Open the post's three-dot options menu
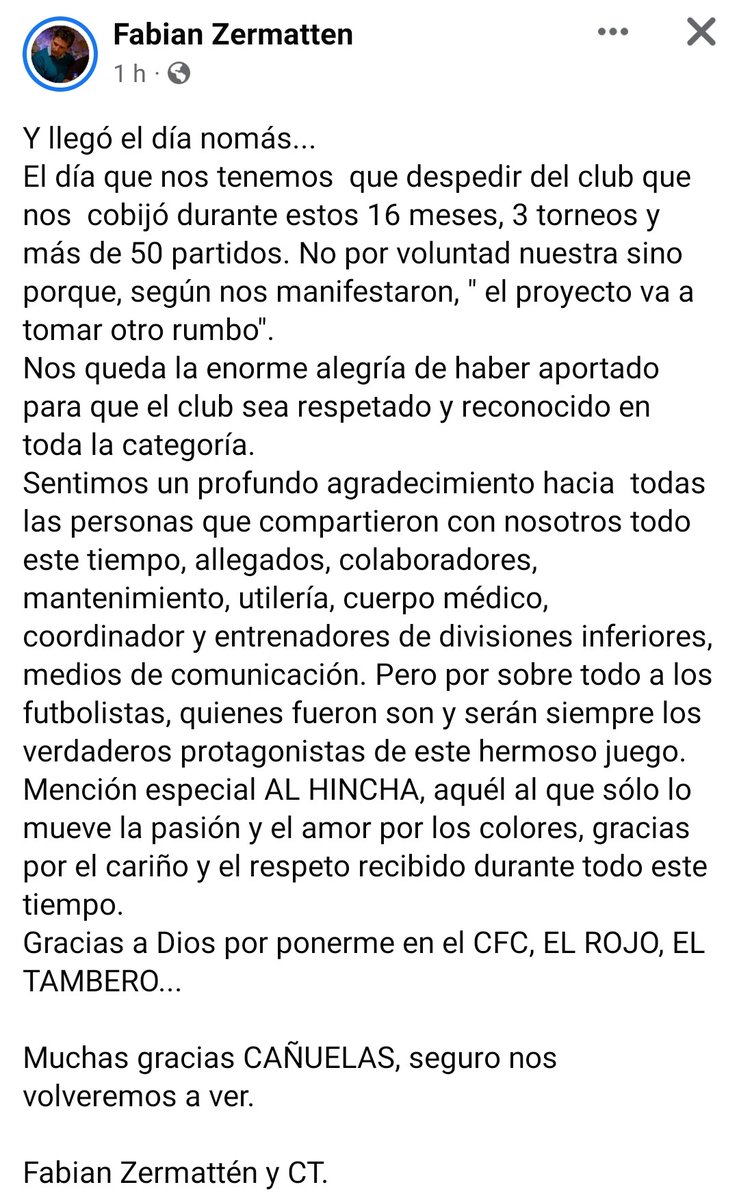Viewport: 739px width, 1200px height. pos(613,32)
